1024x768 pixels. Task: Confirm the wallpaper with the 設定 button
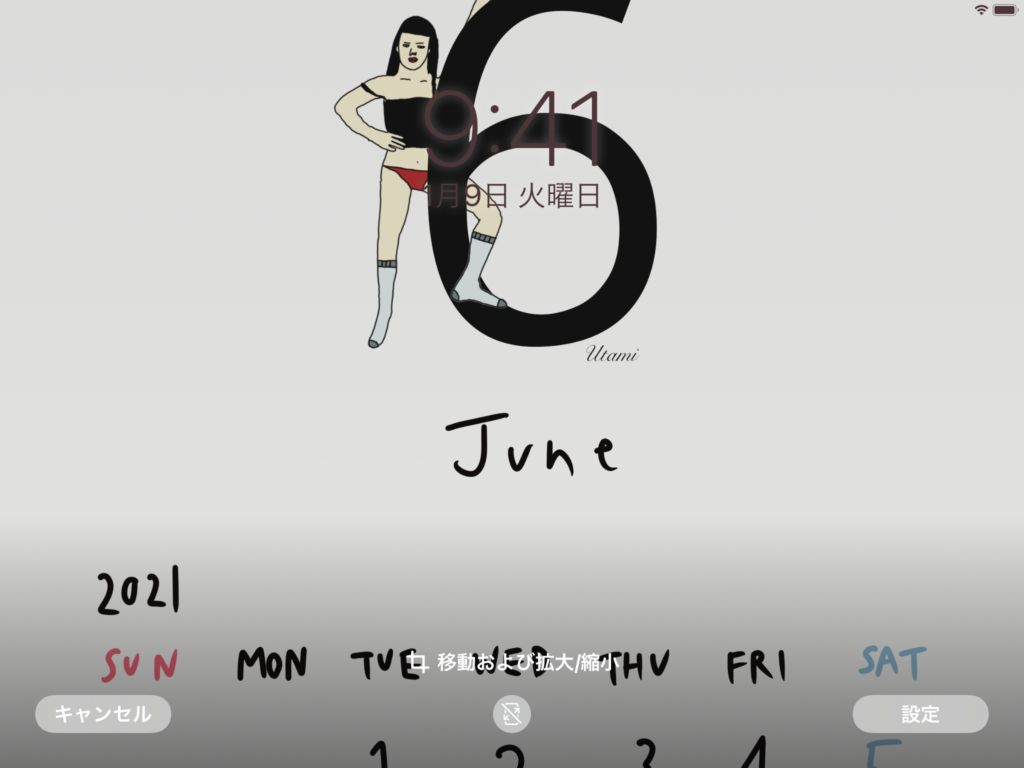pyautogui.click(x=920, y=714)
